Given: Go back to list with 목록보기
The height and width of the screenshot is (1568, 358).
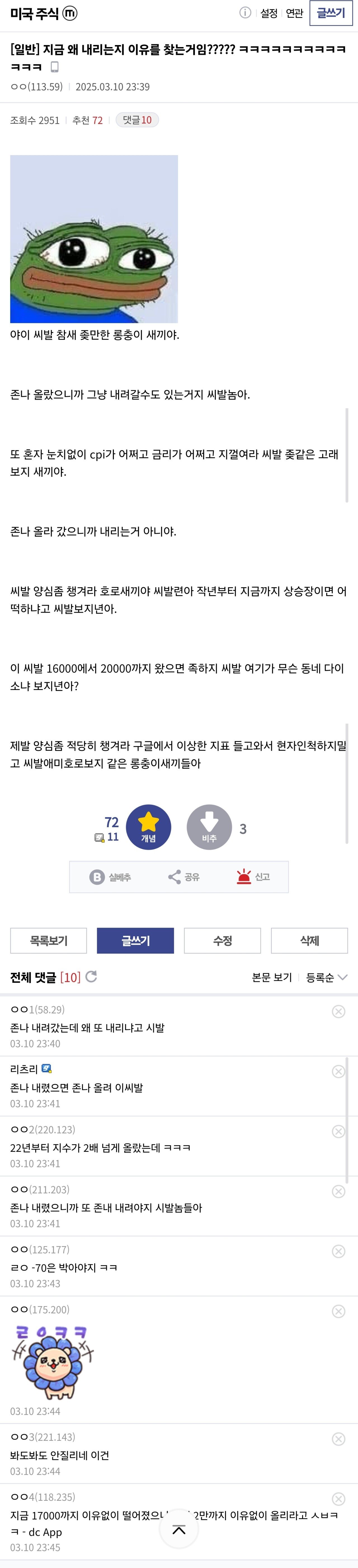Looking at the screenshot, I should point(49,940).
